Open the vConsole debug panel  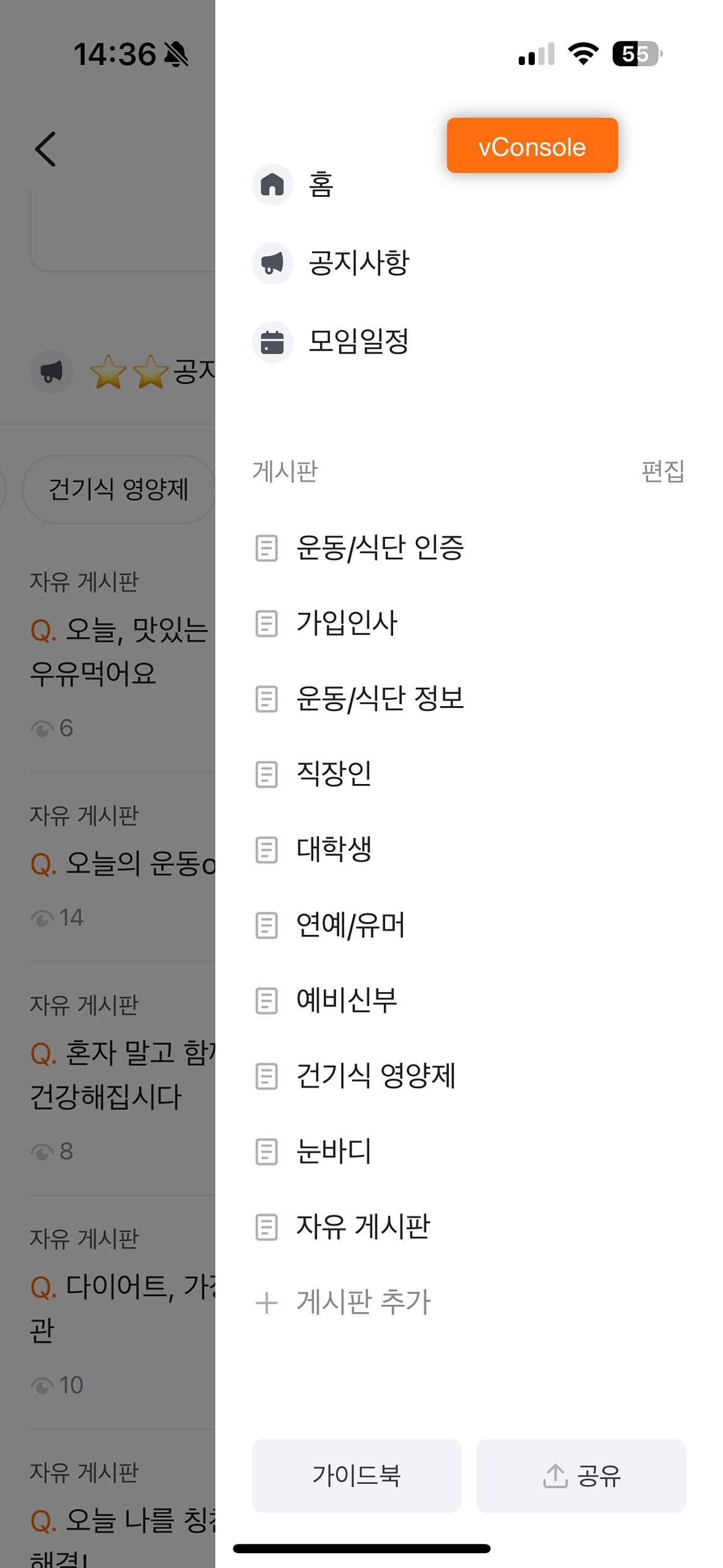click(x=532, y=146)
